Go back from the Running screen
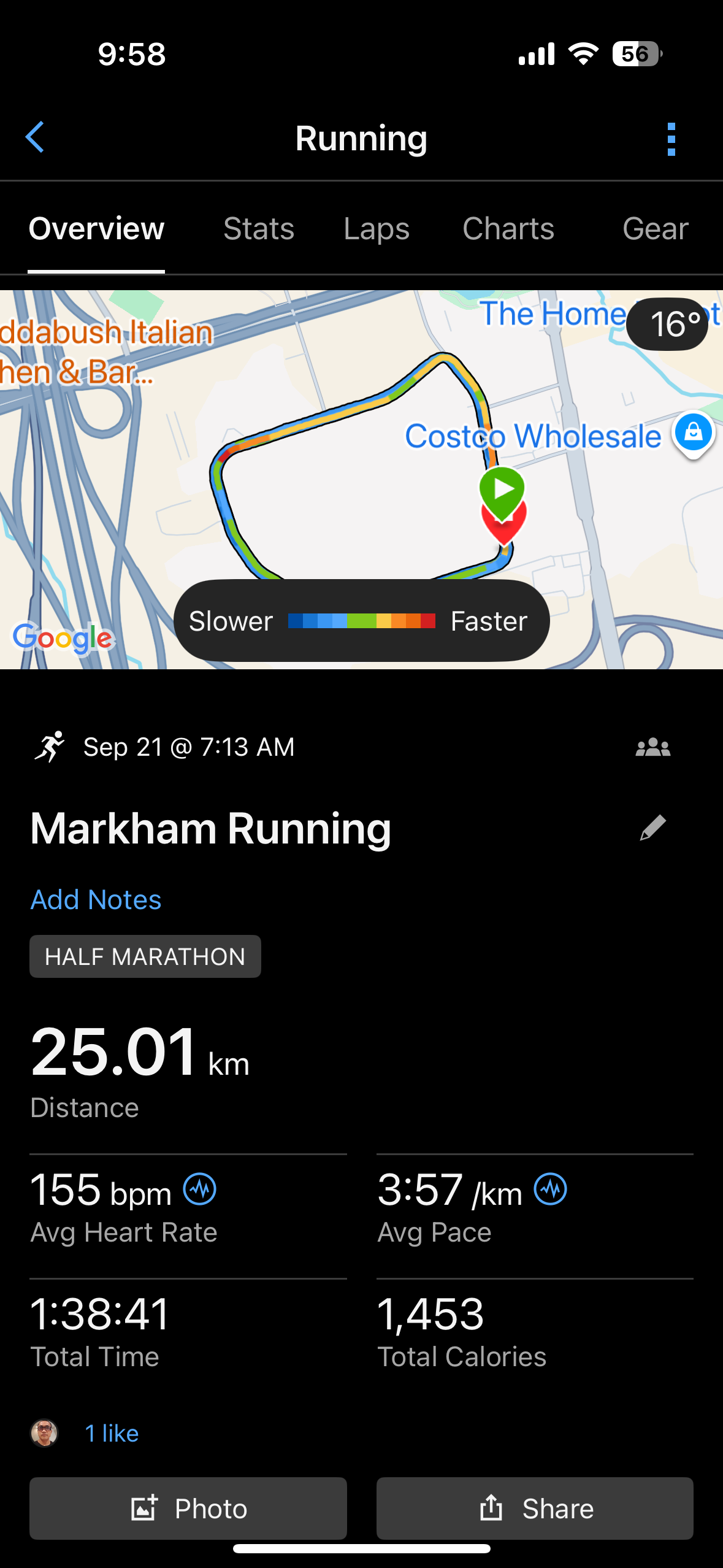Screen dimensions: 723x1568 pyautogui.click(x=36, y=137)
